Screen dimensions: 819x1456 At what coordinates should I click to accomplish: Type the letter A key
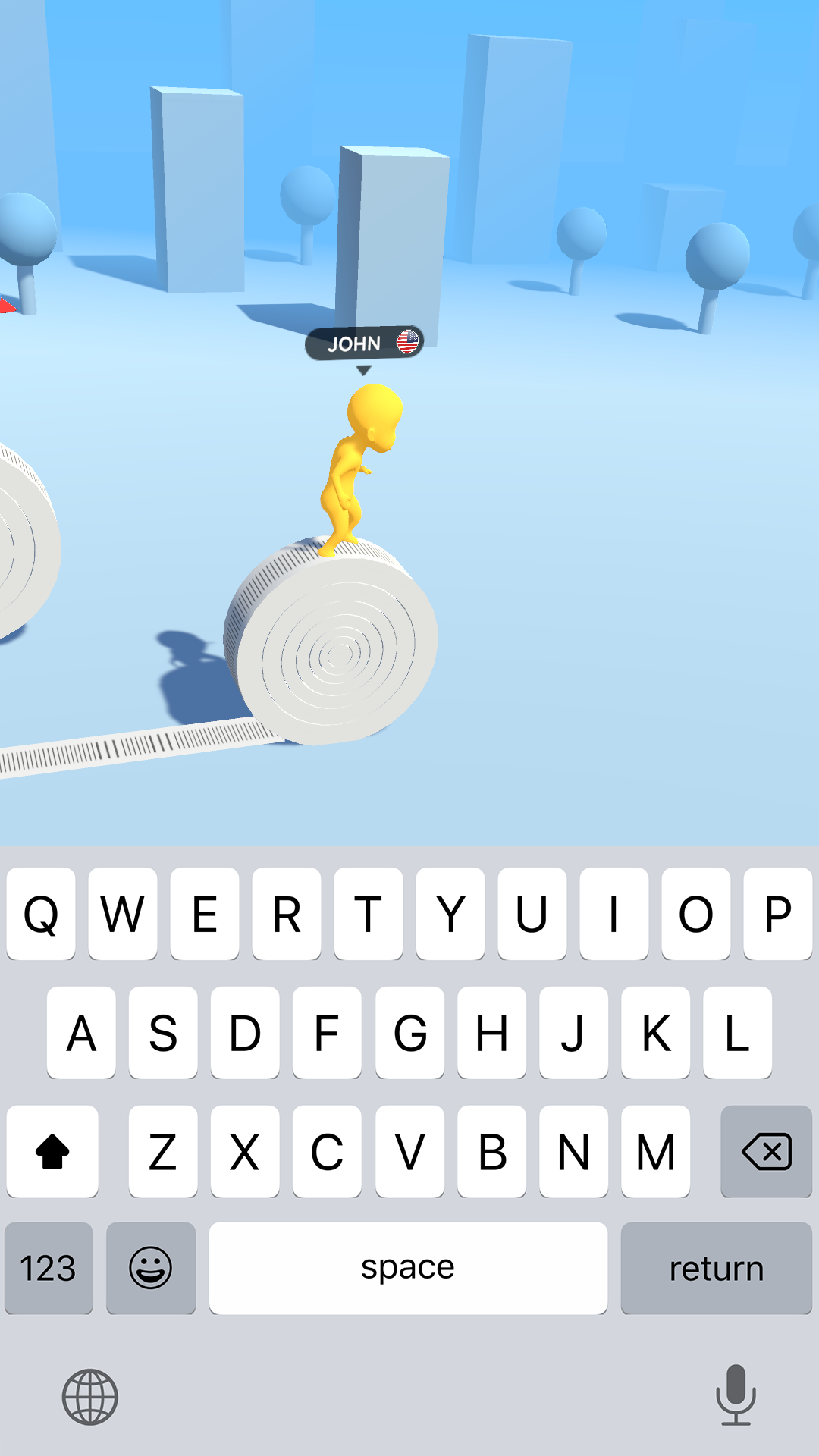pyautogui.click(x=81, y=1033)
